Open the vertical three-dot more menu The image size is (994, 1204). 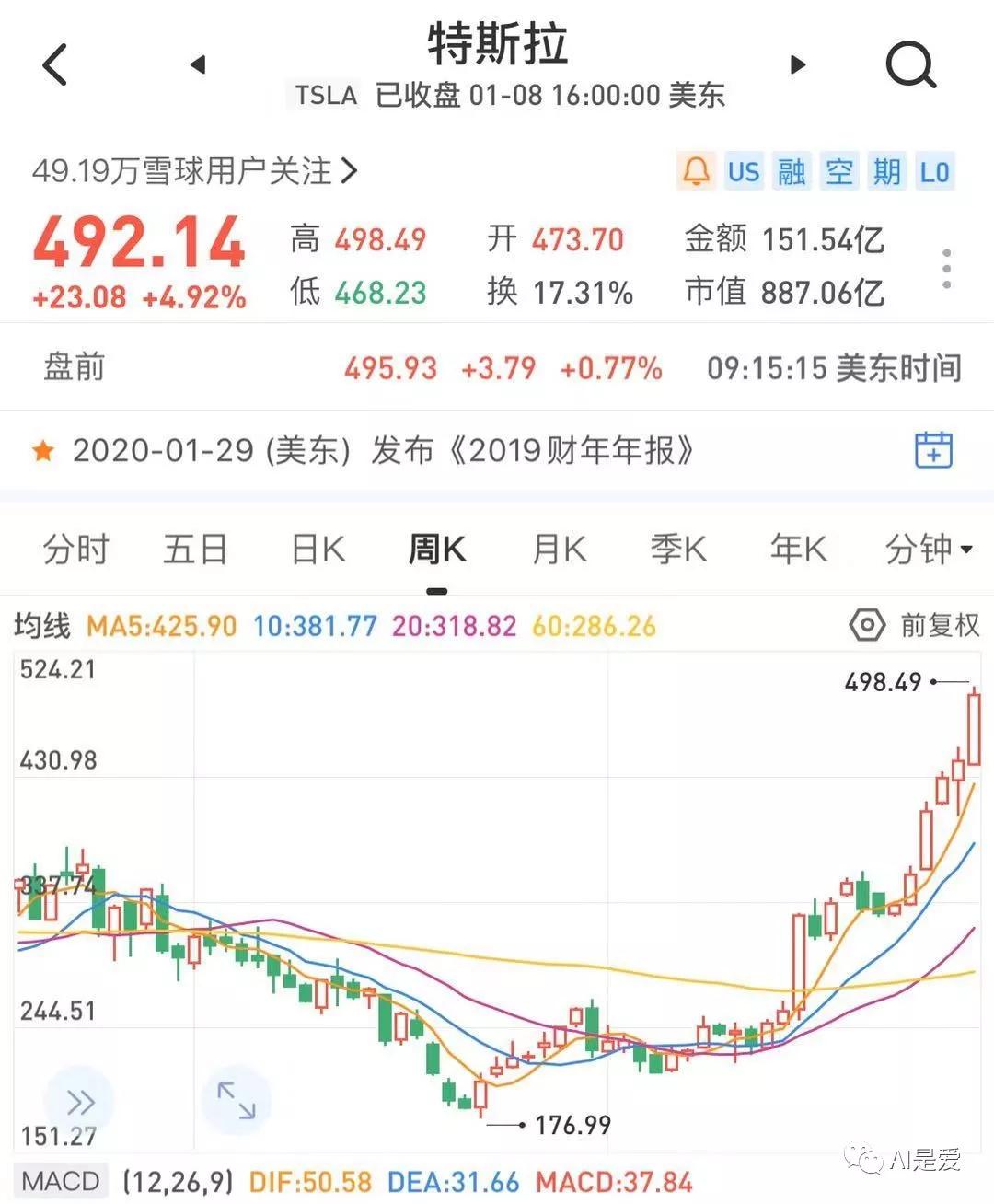point(947,267)
